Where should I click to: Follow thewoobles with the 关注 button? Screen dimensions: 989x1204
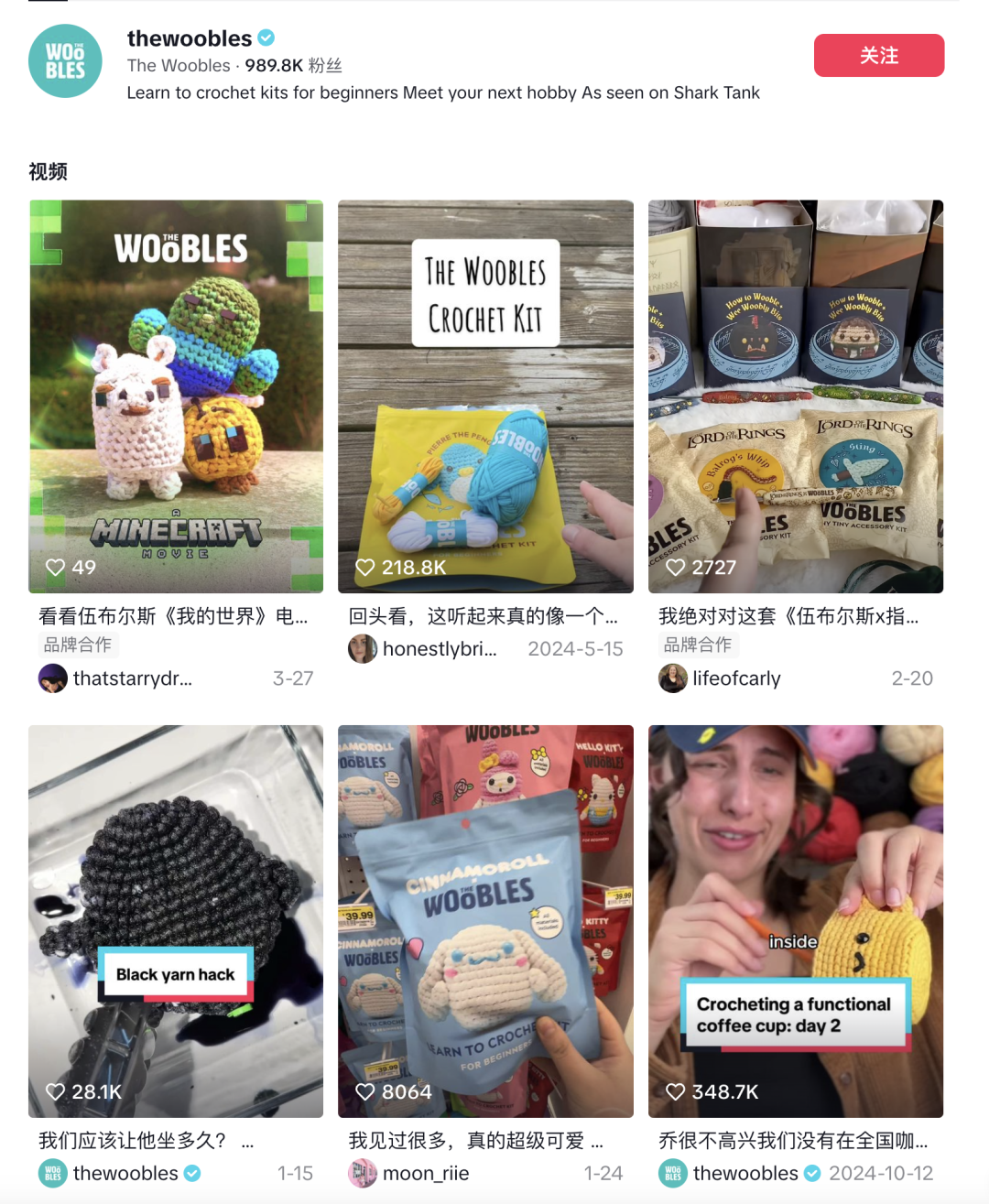878,55
